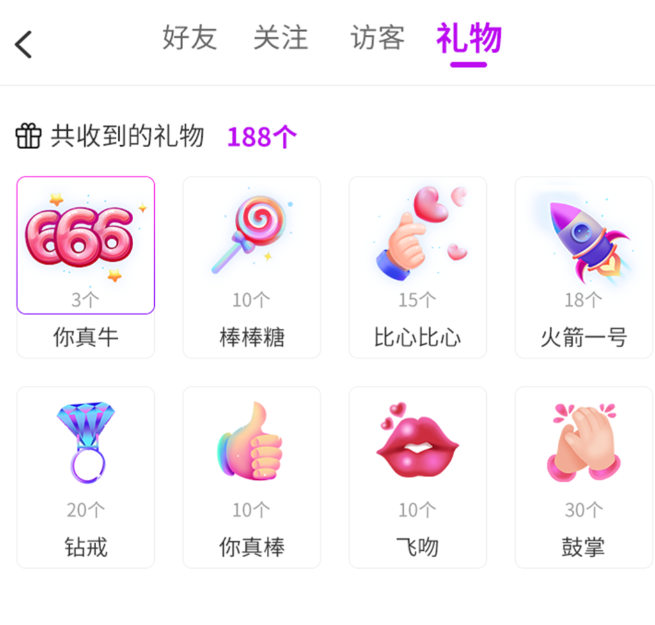The height and width of the screenshot is (625, 655).
Task: Select the 礼物 tab
Action: [468, 39]
